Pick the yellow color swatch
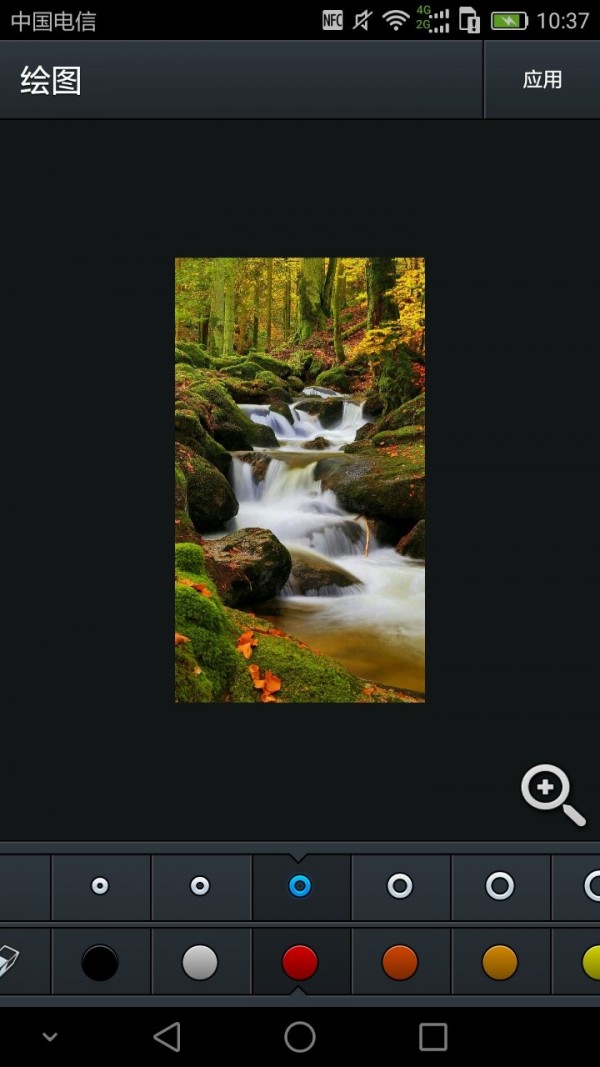Image resolution: width=600 pixels, height=1067 pixels. [590, 962]
